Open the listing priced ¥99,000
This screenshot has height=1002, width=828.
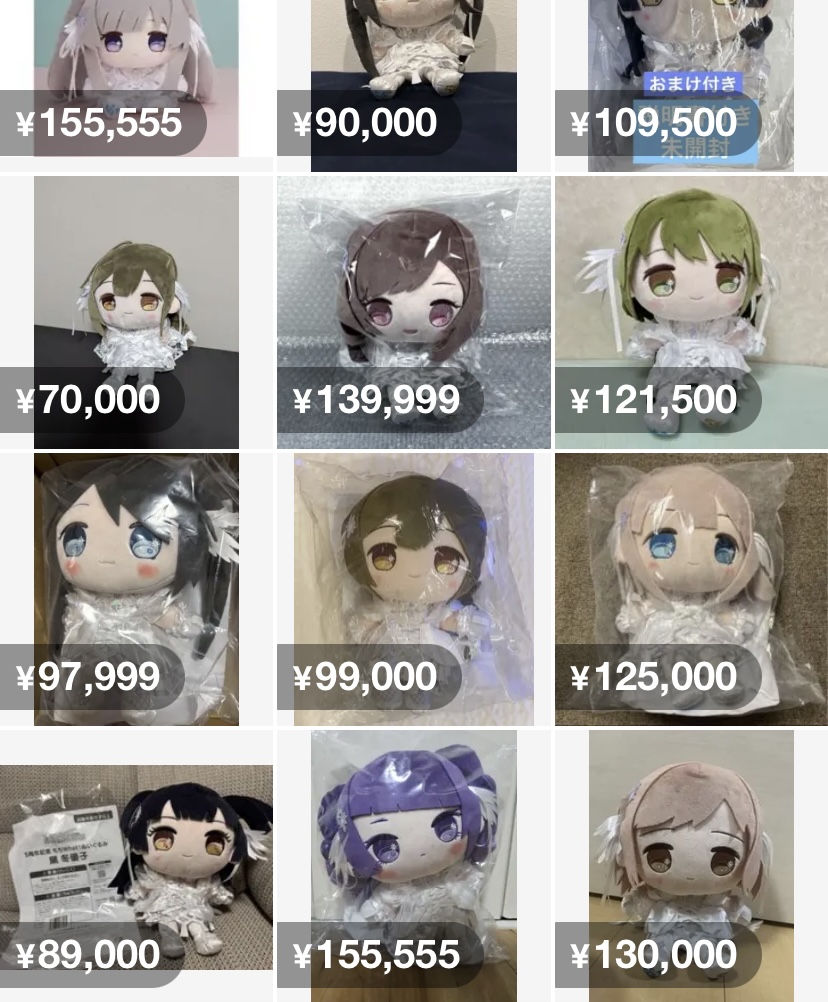point(413,570)
